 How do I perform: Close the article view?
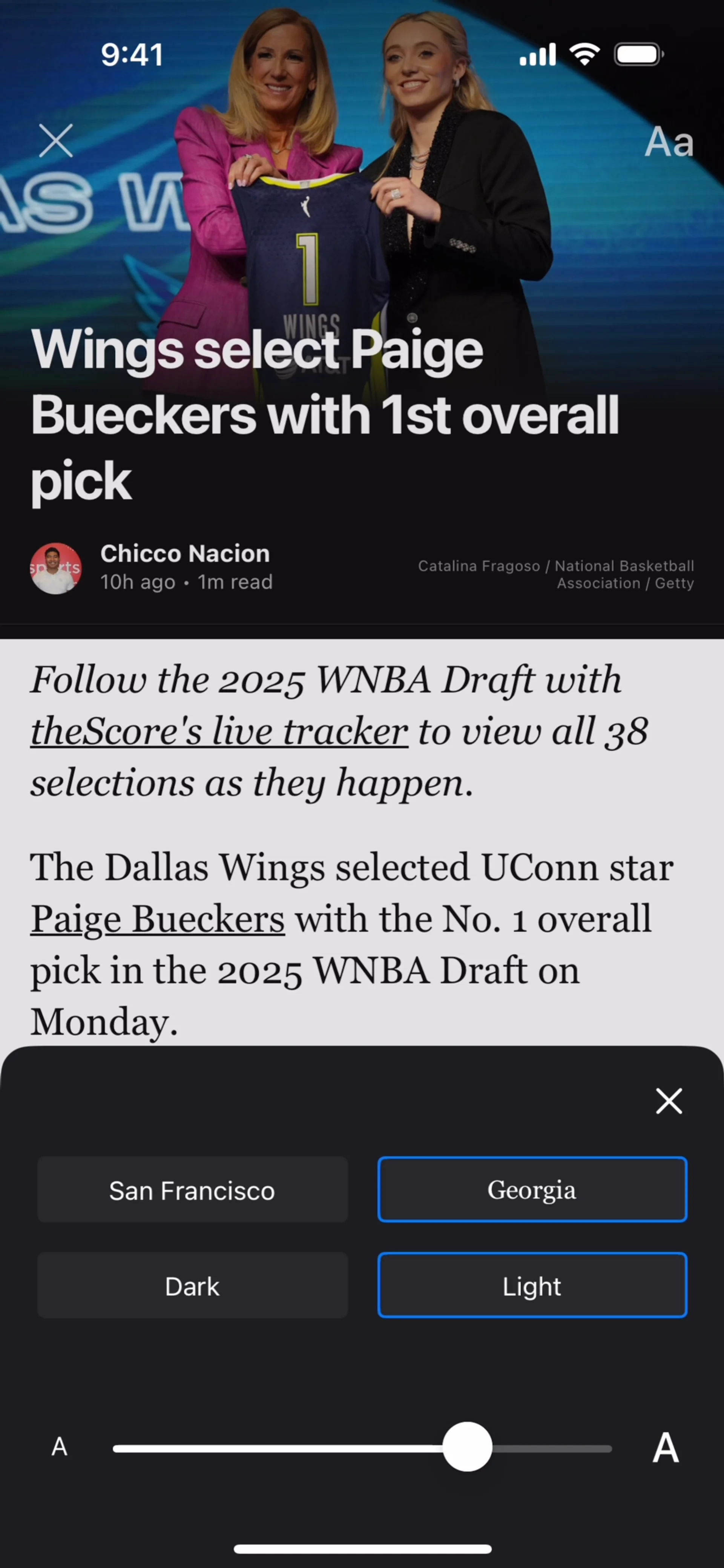click(x=56, y=141)
